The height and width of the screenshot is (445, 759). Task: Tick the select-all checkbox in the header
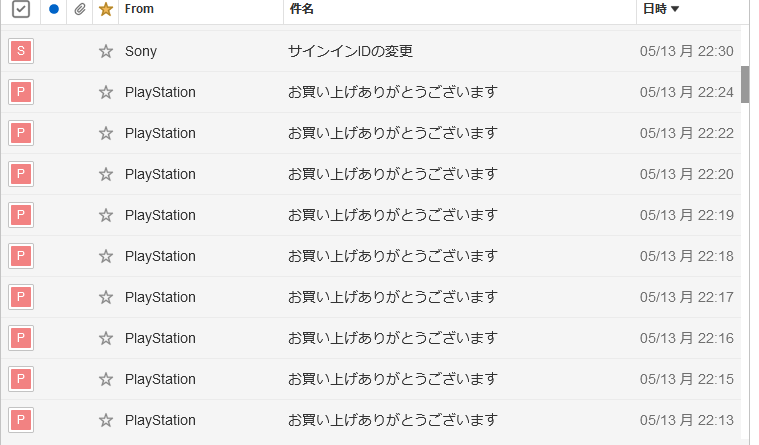click(21, 9)
